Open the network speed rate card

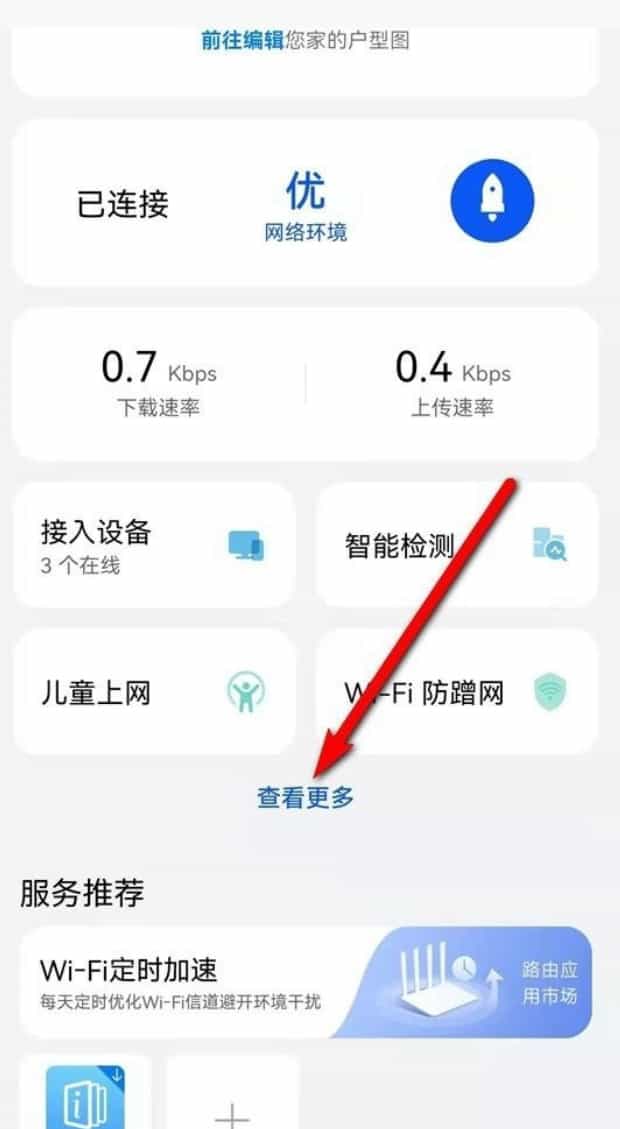305,384
